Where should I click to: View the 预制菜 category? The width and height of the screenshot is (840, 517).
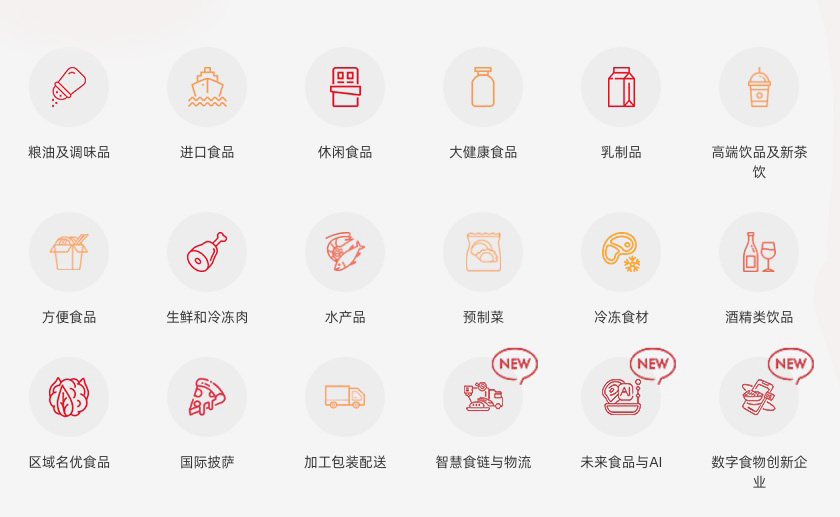[x=483, y=252]
